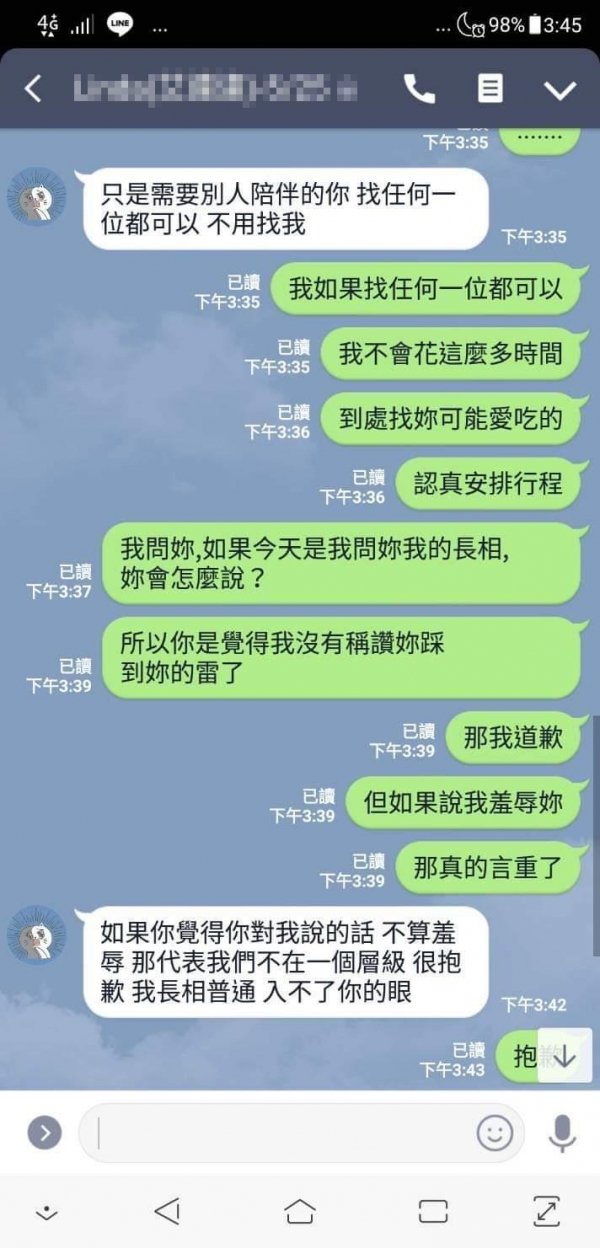Screen dimensions: 600x1248
Task: Focus the message text field
Action: [x=280, y=1133]
